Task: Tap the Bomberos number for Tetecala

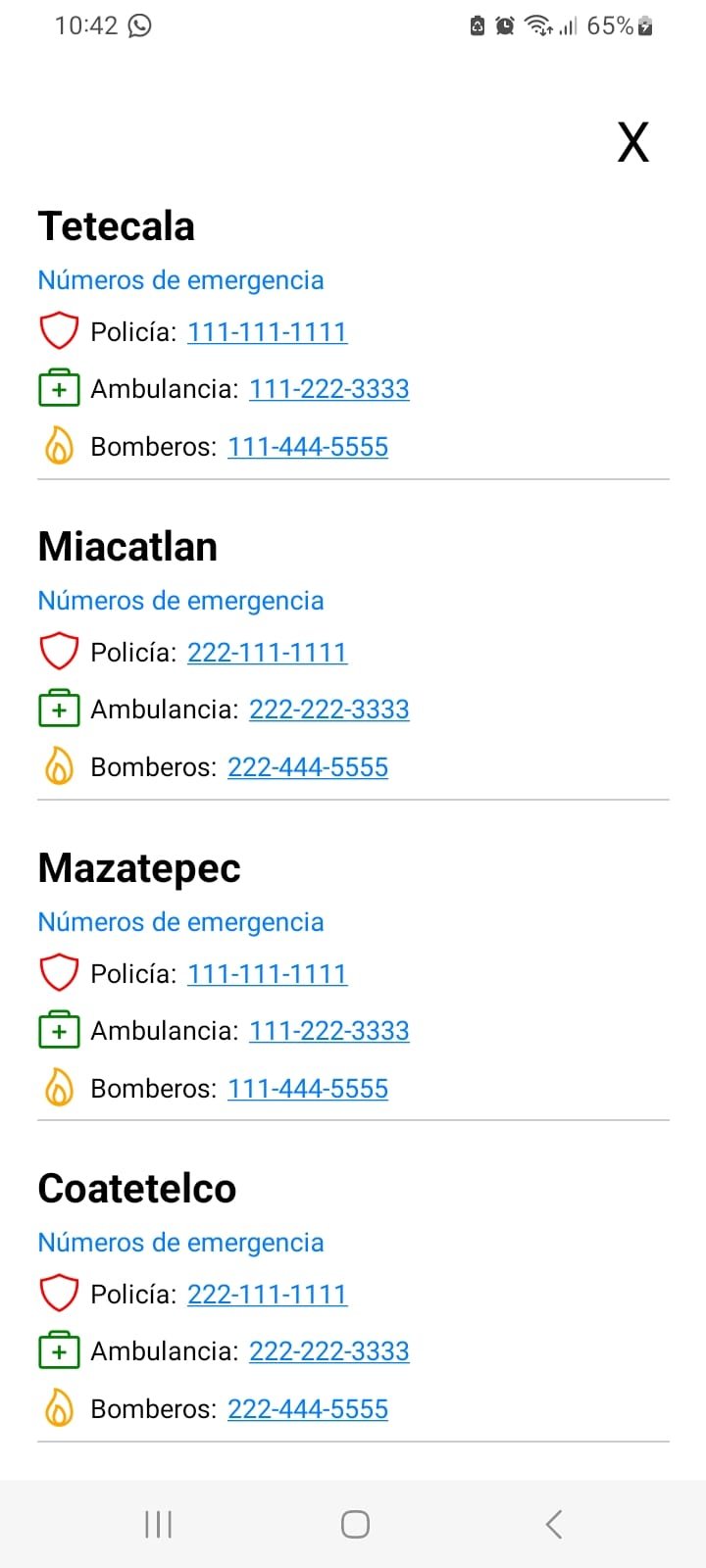Action: coord(308,447)
